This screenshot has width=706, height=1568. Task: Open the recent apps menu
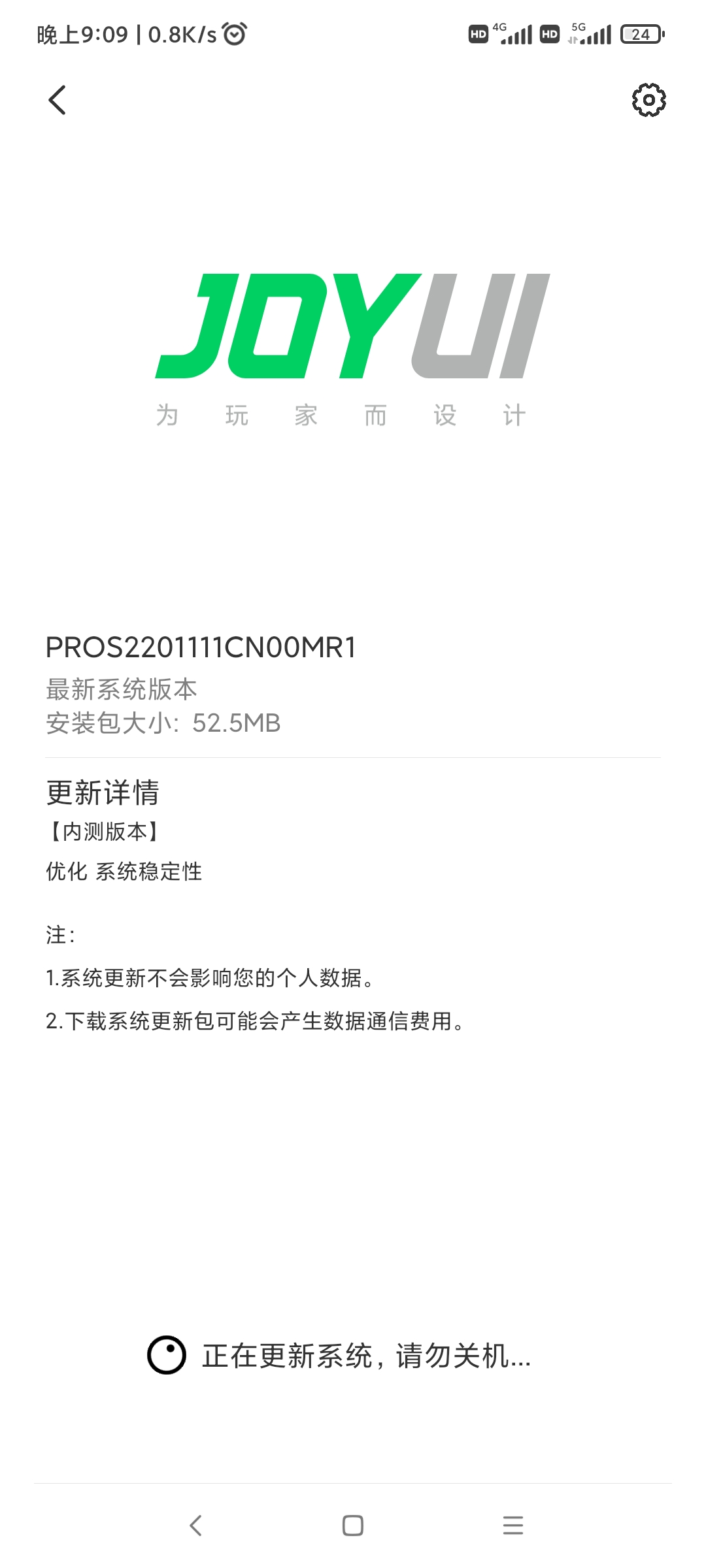click(x=513, y=1526)
